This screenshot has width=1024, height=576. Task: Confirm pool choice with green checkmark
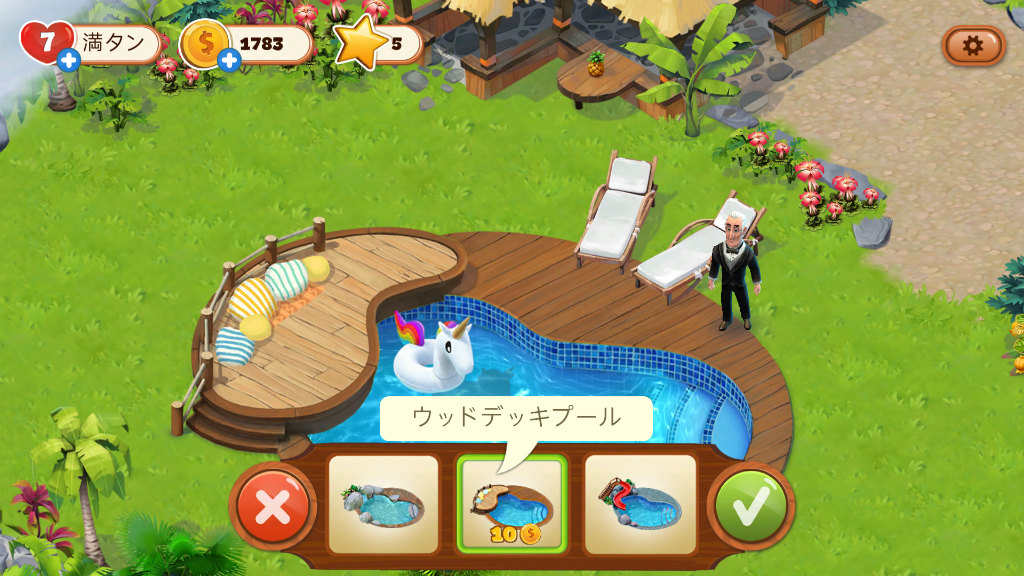750,506
